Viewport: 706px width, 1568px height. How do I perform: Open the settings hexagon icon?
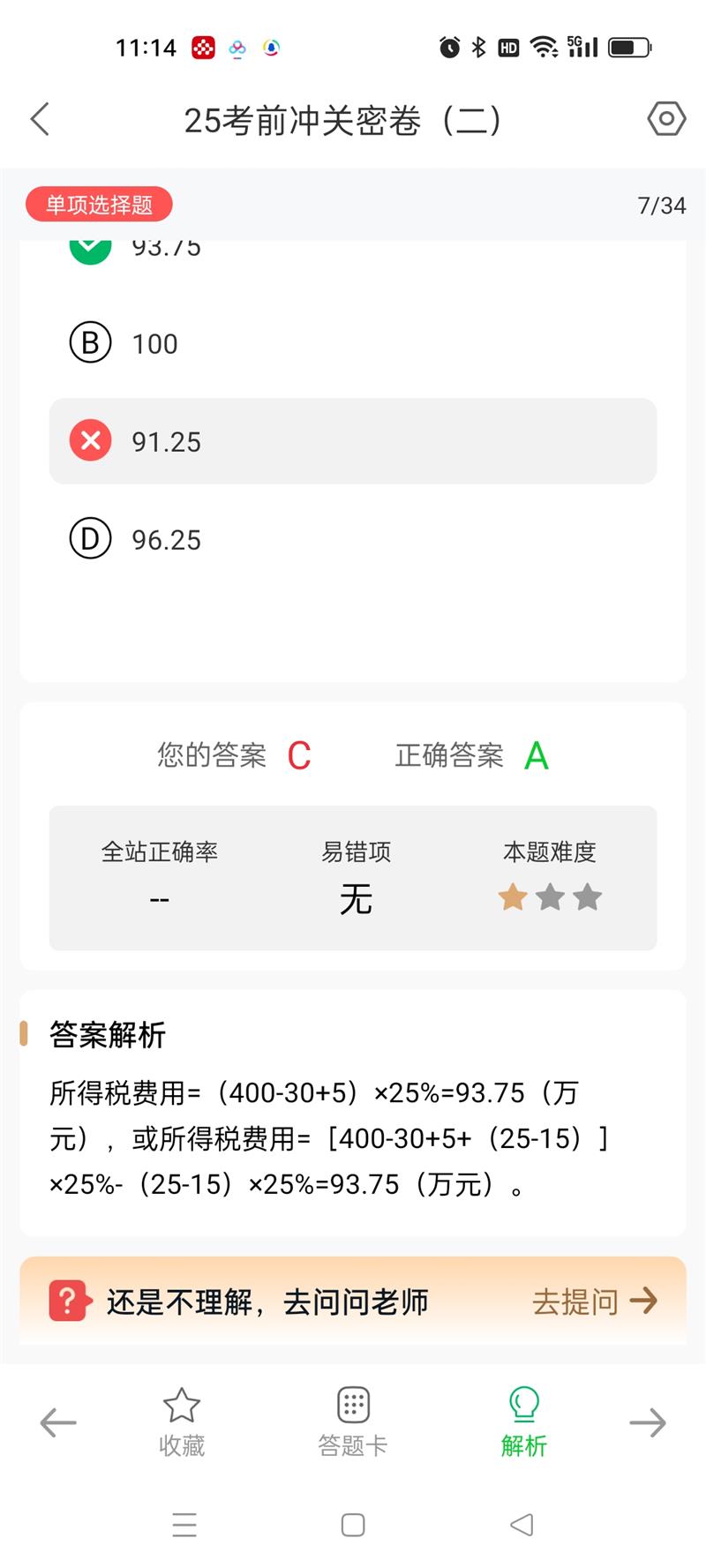click(x=666, y=118)
